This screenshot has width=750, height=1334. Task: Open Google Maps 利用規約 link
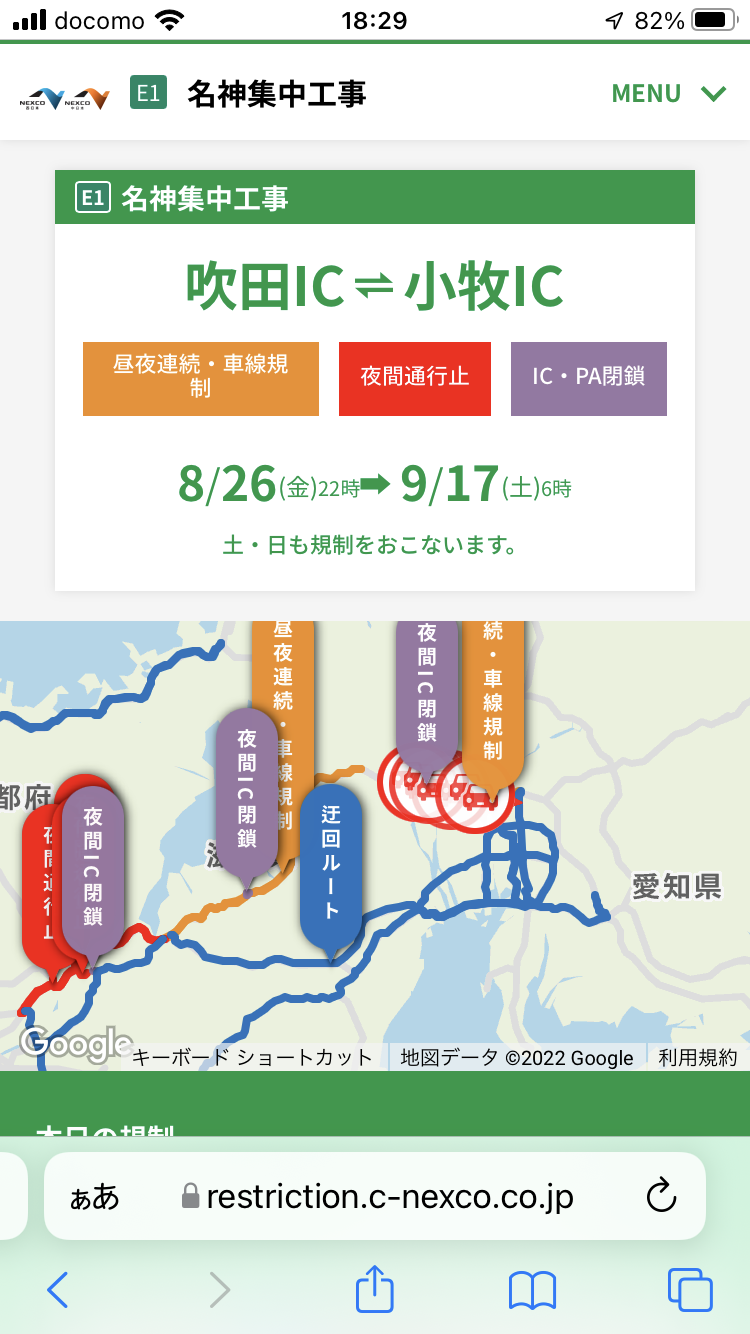click(698, 1057)
